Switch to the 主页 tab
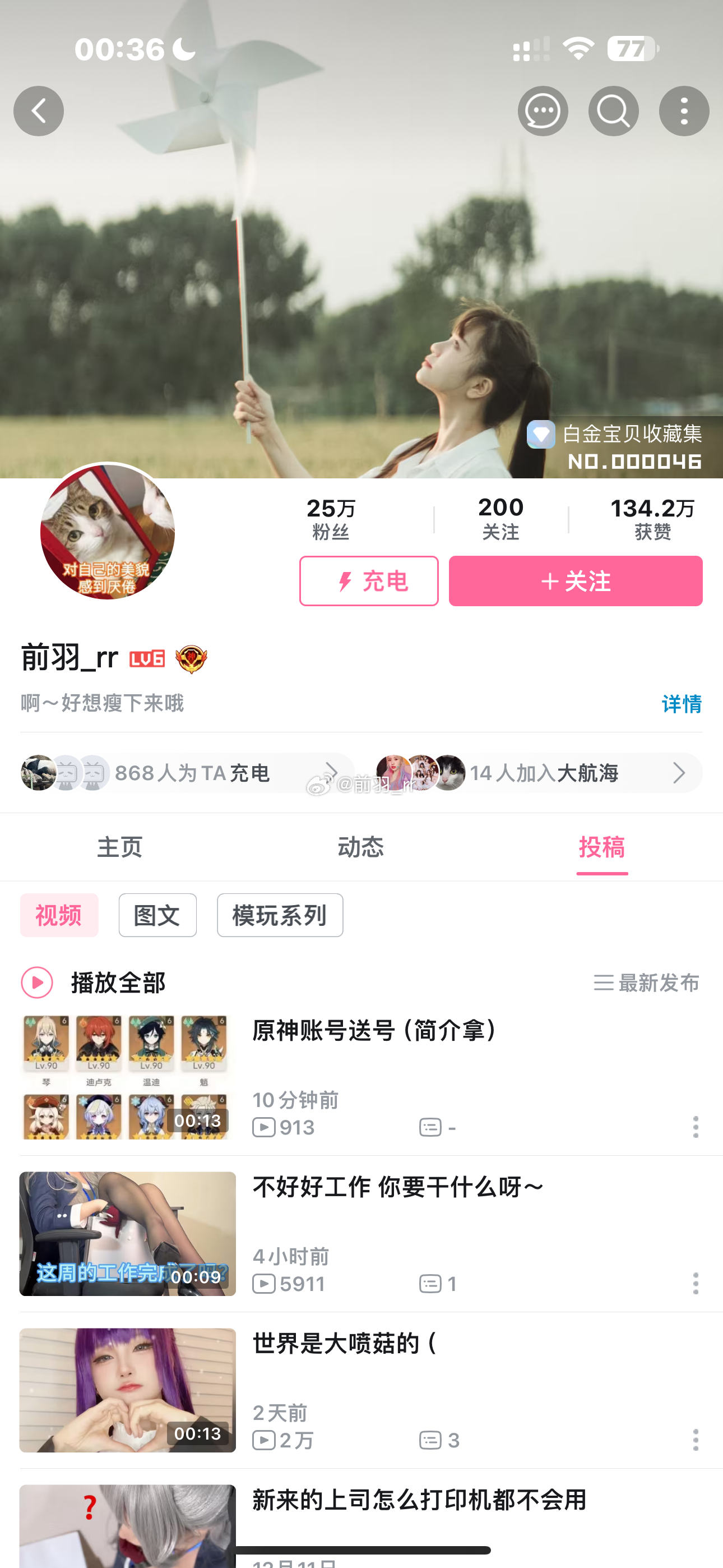The width and height of the screenshot is (723, 1568). tap(120, 847)
